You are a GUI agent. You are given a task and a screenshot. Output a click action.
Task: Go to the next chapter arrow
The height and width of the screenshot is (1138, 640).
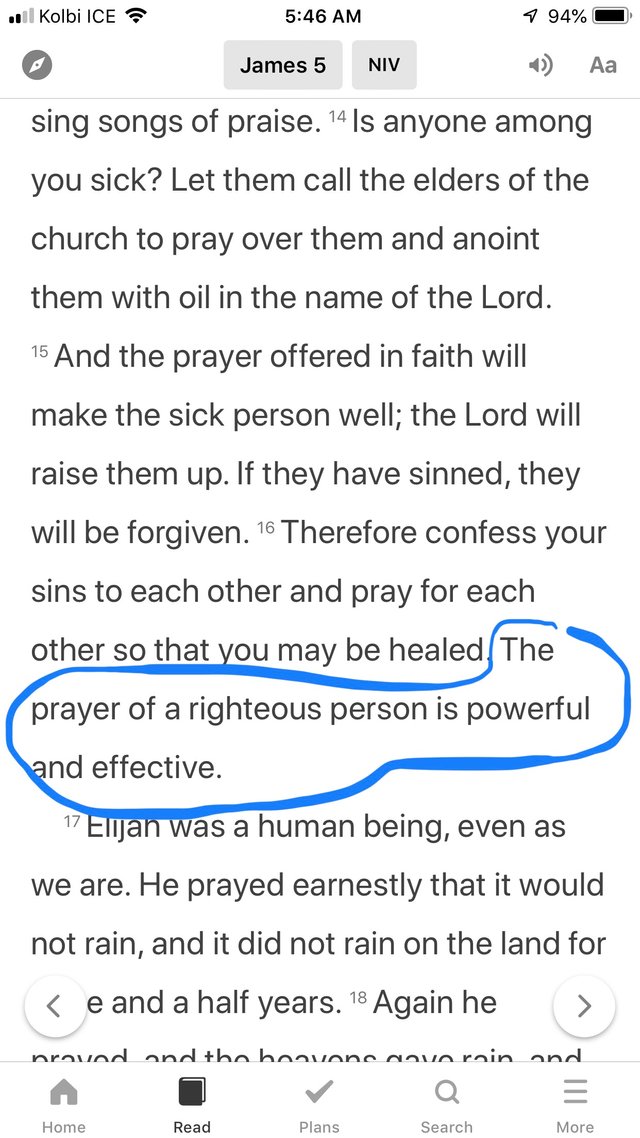(x=584, y=1005)
